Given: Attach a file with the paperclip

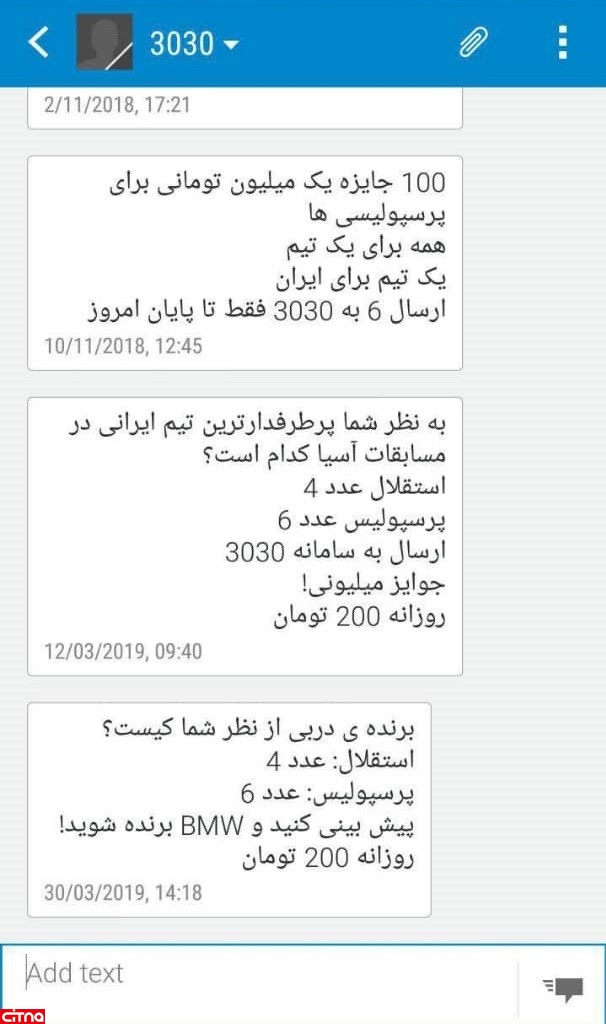Looking at the screenshot, I should [473, 43].
